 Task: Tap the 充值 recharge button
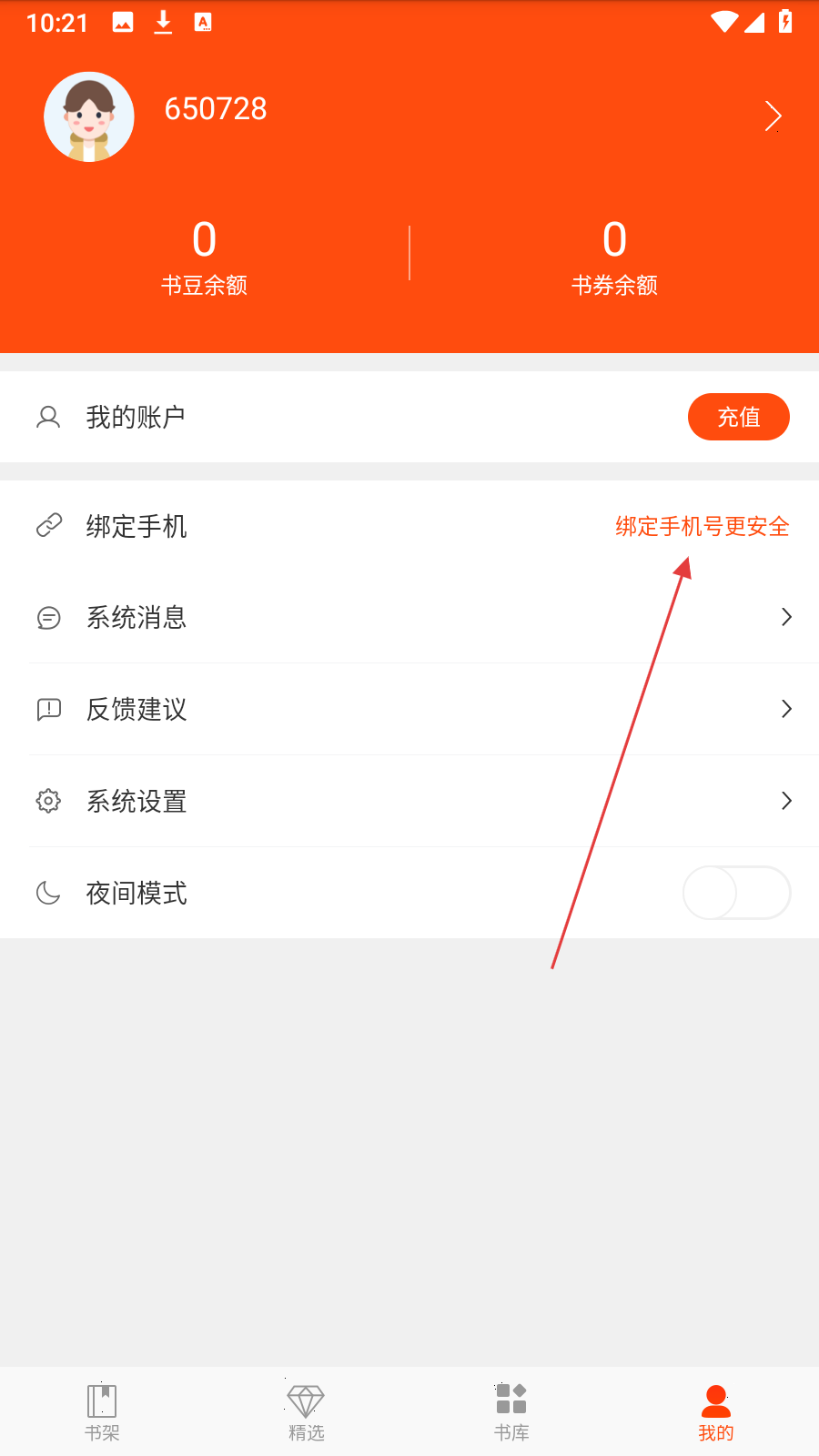[738, 417]
